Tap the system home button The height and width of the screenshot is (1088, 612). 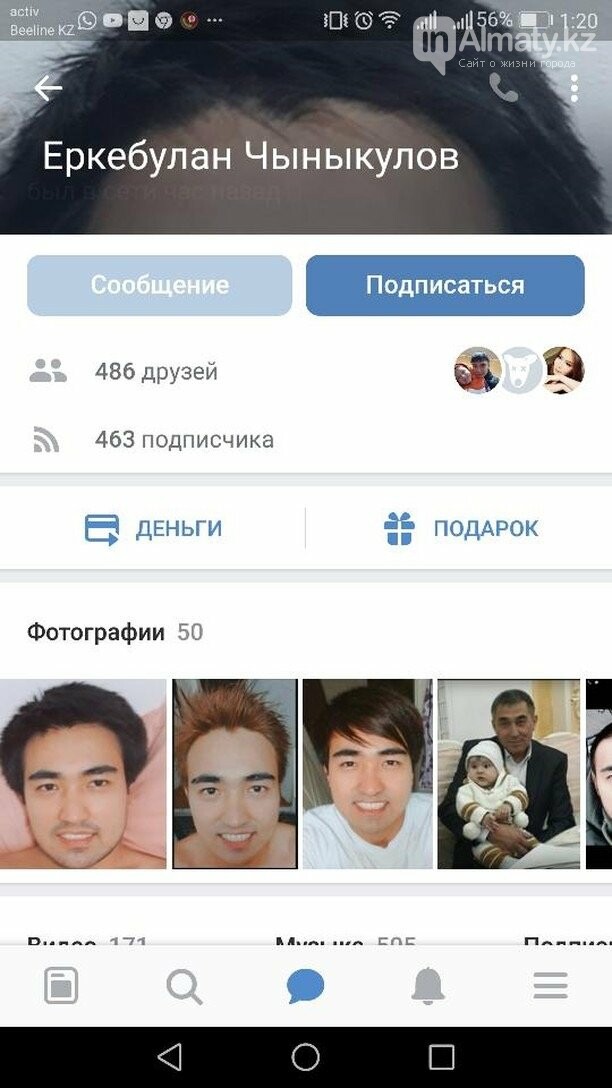[x=306, y=1057]
